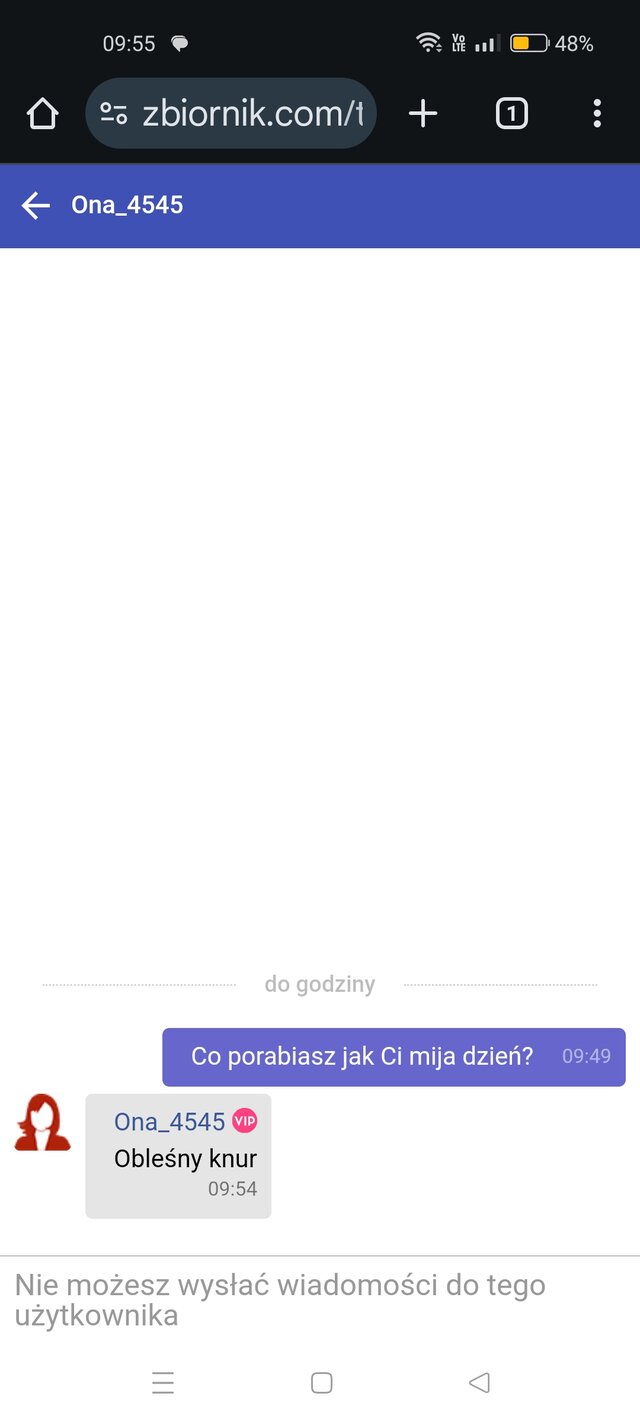
Task: Open Ona_4545's profile avatar
Action: (x=42, y=1123)
